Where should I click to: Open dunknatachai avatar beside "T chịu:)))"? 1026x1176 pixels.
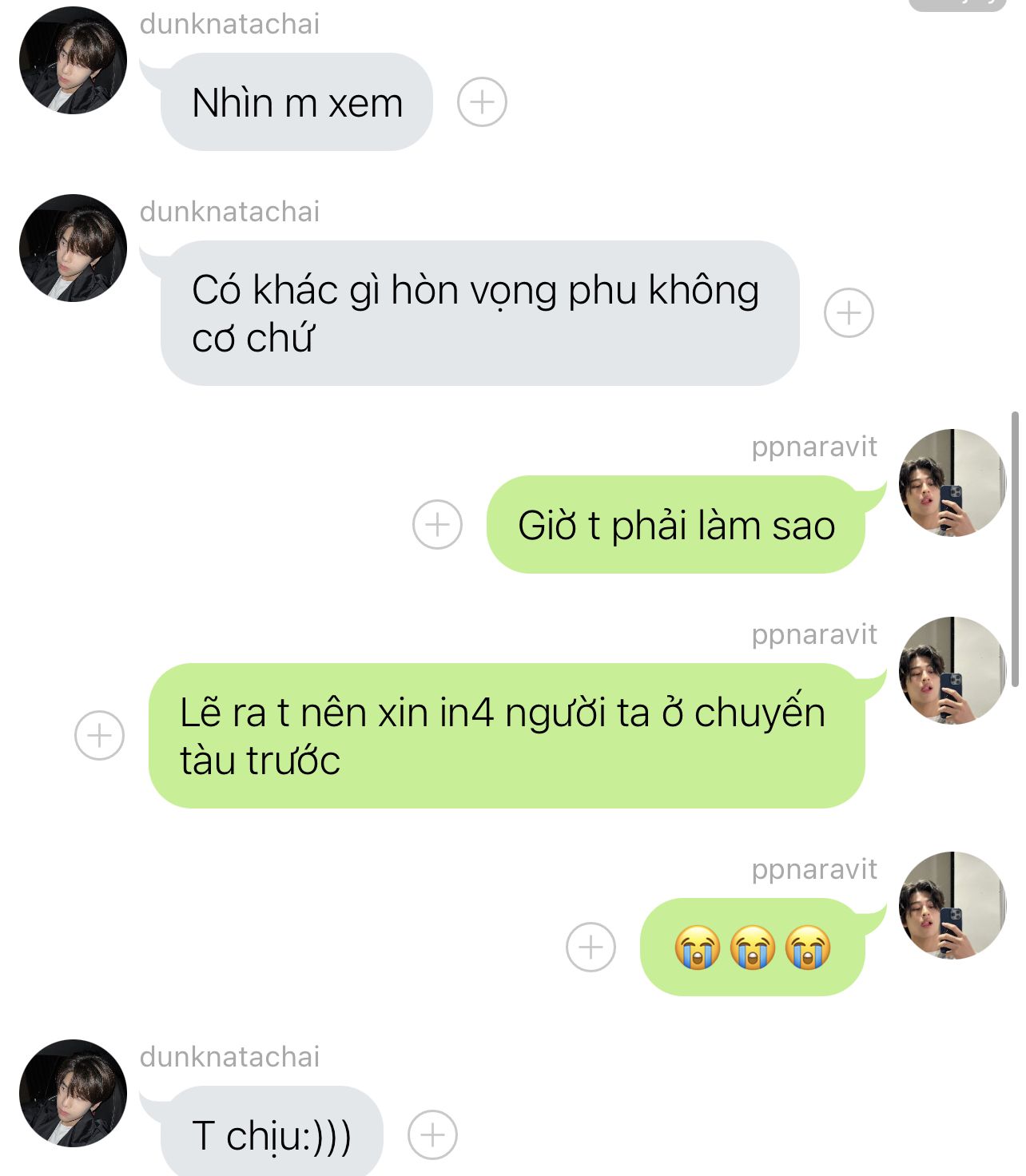(73, 1093)
